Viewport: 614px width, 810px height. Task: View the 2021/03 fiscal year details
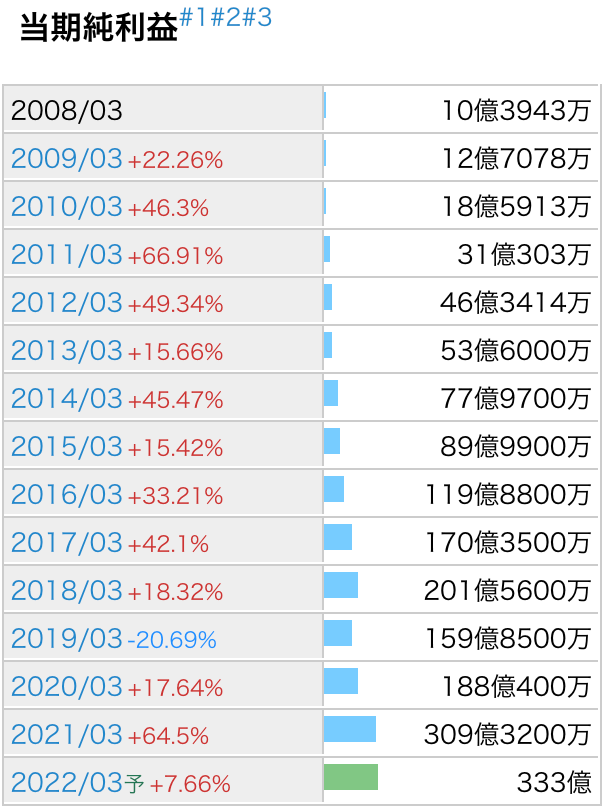[66, 735]
